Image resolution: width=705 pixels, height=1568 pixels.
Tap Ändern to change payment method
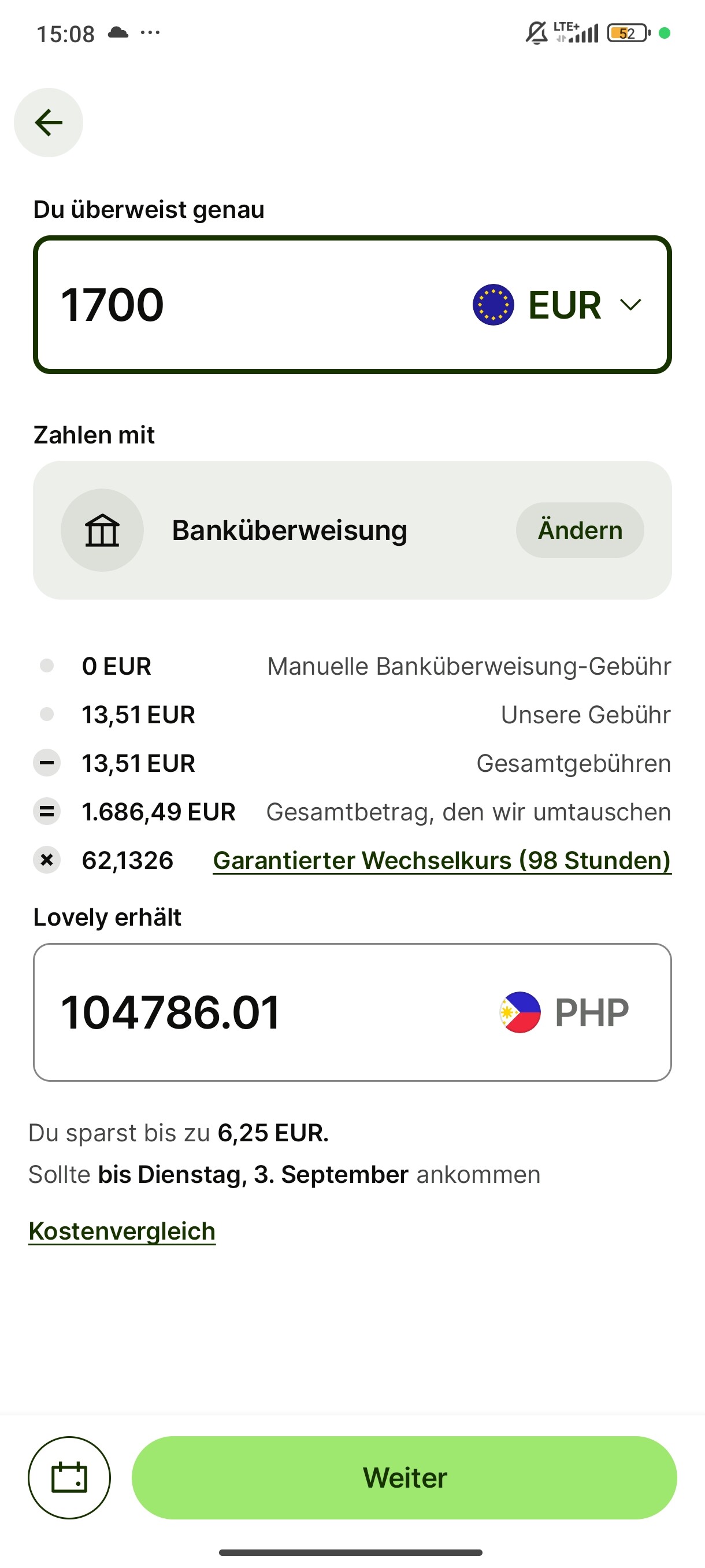[580, 530]
